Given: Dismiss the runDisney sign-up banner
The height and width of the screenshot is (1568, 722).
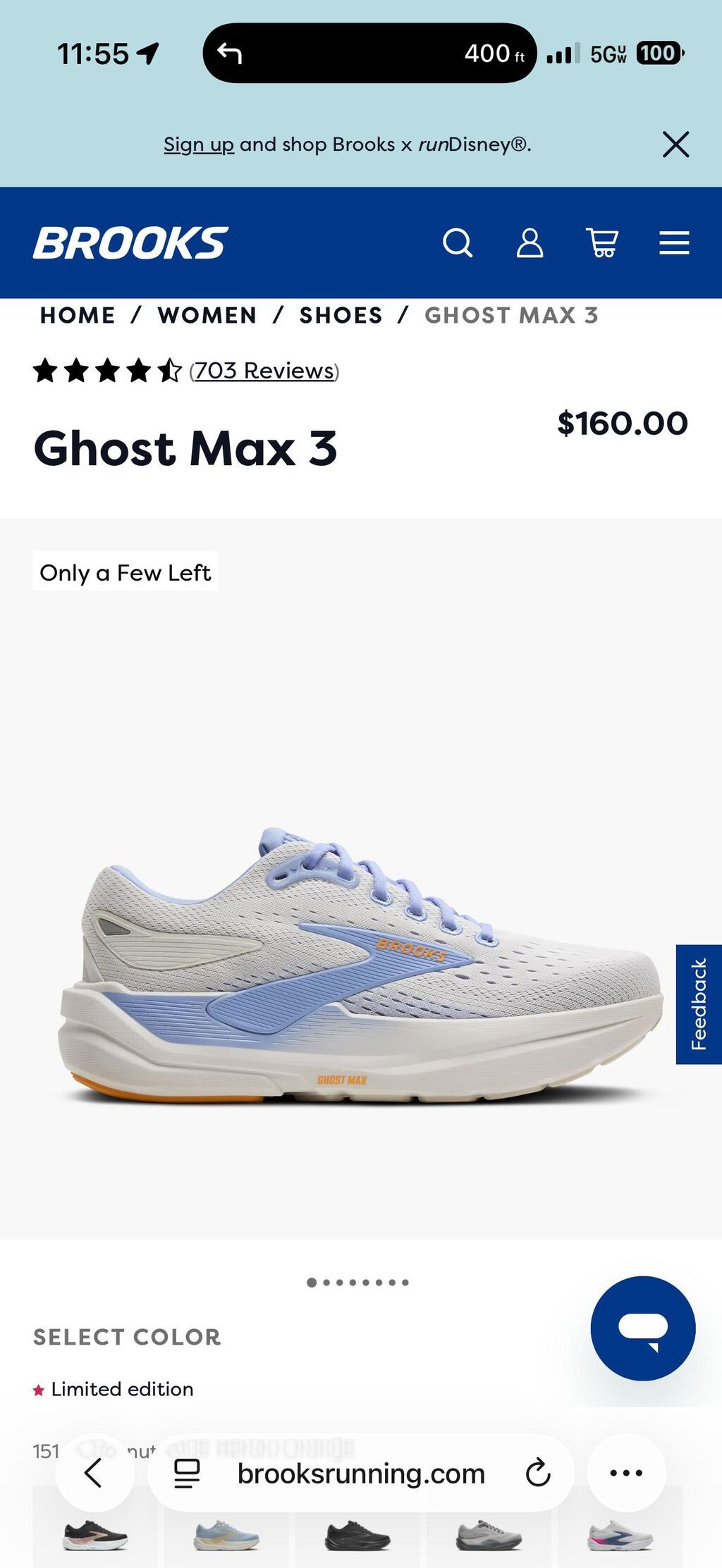Looking at the screenshot, I should [675, 144].
